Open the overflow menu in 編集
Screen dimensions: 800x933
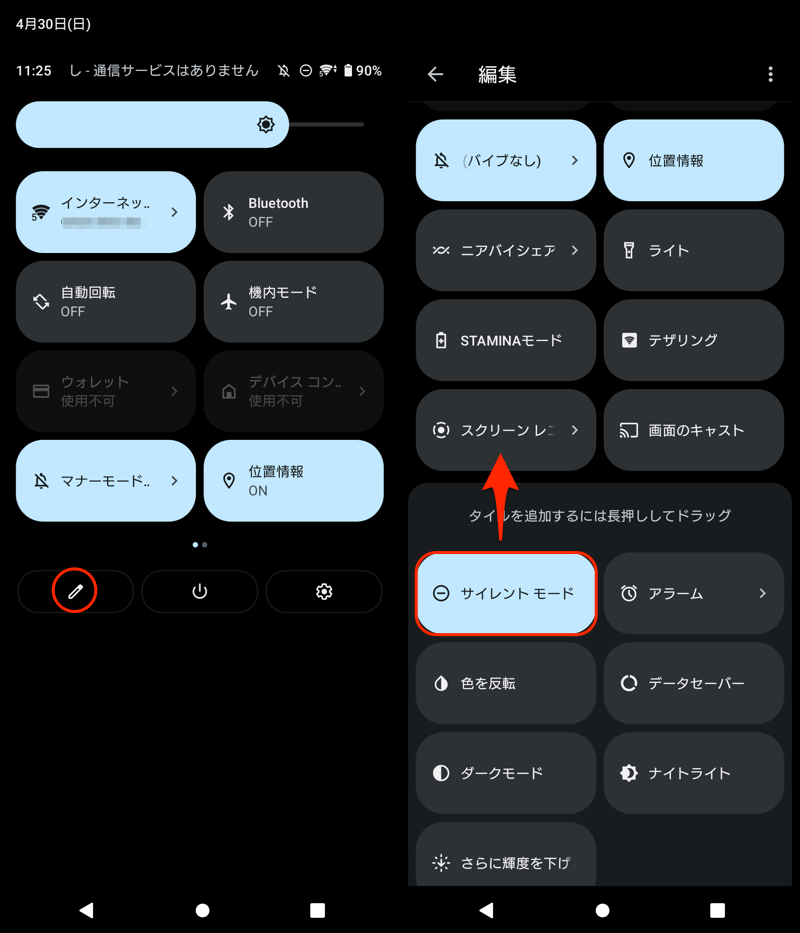tap(770, 74)
